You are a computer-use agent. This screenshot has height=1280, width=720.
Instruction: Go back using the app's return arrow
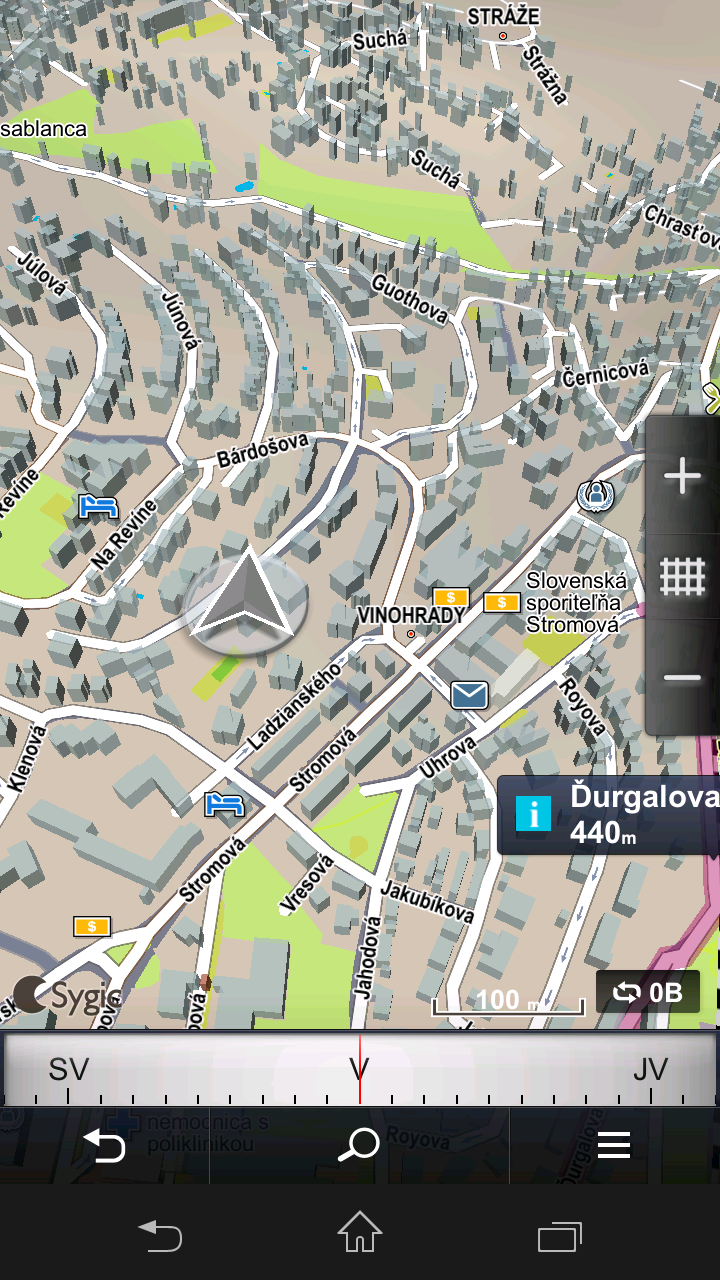(104, 1145)
